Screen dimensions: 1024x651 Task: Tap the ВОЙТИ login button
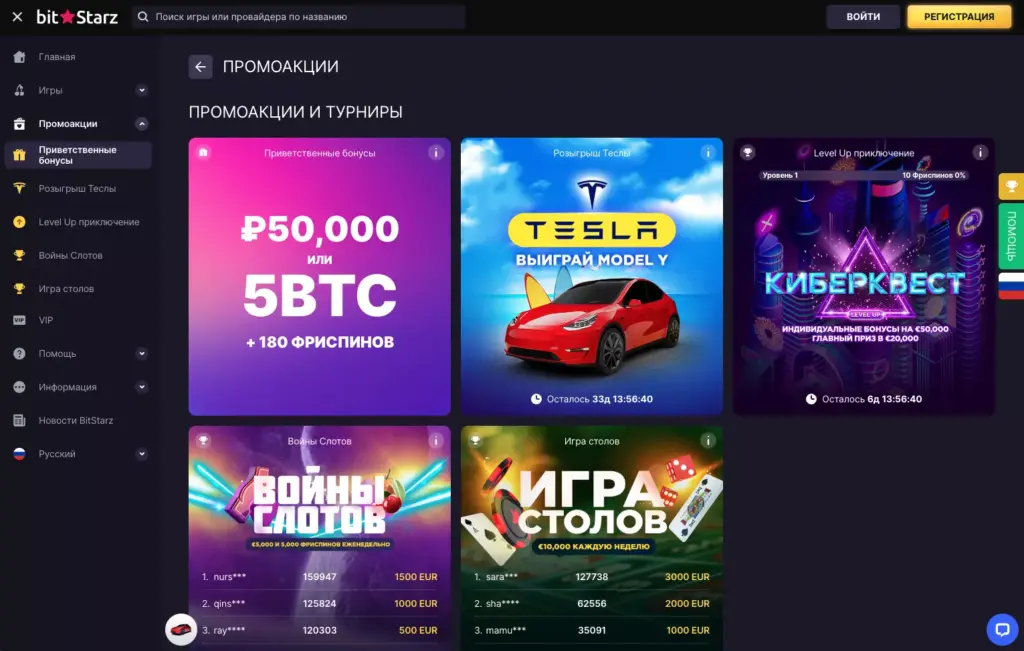tap(863, 17)
